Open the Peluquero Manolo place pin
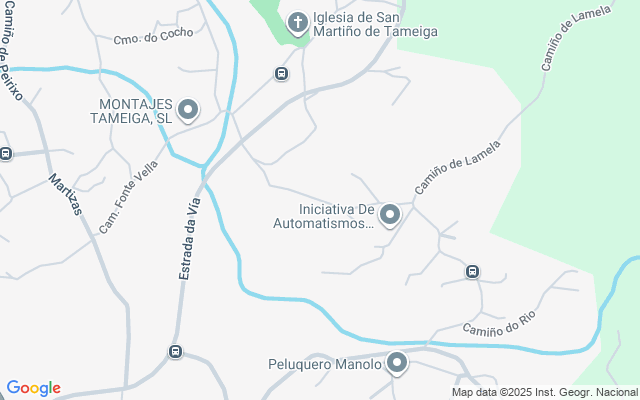Screen dimensions: 640x400 tap(397, 363)
